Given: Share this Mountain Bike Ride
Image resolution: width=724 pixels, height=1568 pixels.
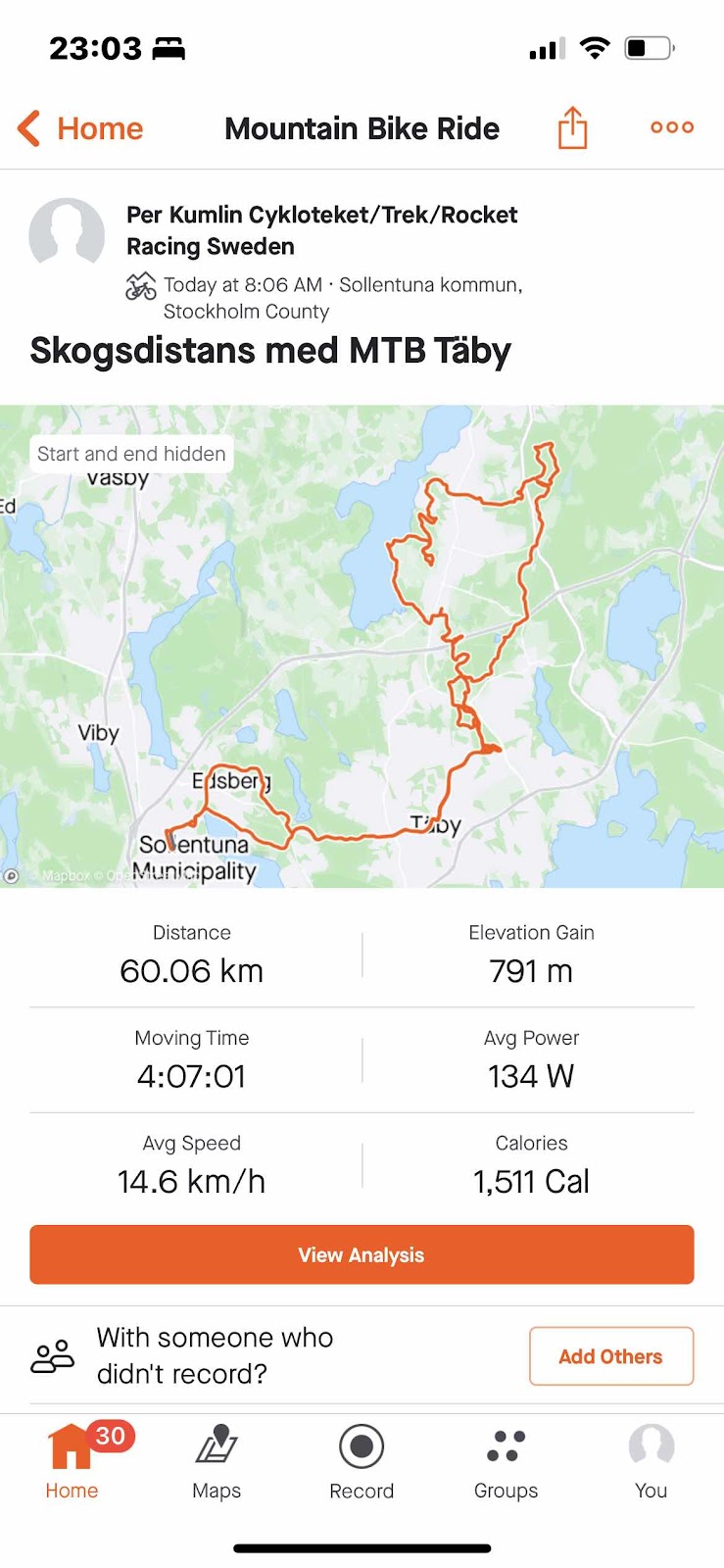Looking at the screenshot, I should tap(572, 128).
